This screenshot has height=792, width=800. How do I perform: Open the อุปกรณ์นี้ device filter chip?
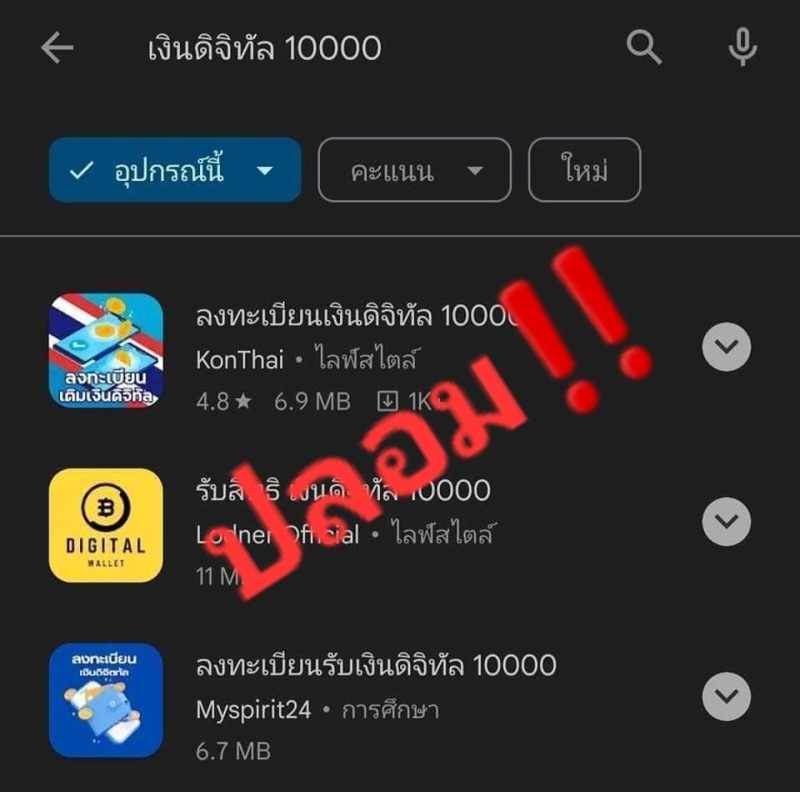(175, 170)
